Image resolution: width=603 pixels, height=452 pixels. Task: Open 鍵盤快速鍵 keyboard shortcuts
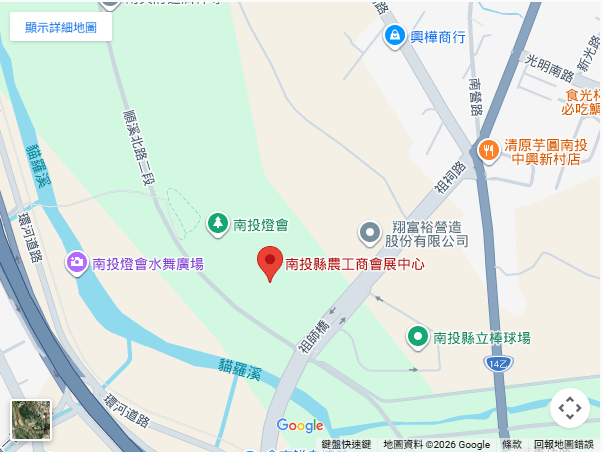(x=346, y=444)
